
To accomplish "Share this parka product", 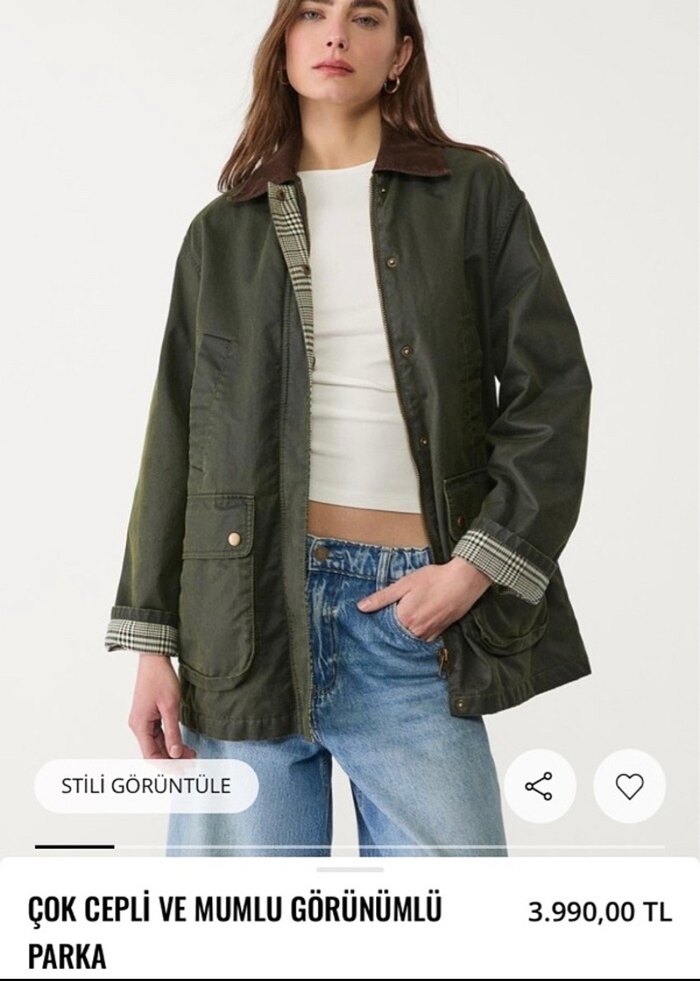I will click(x=539, y=786).
